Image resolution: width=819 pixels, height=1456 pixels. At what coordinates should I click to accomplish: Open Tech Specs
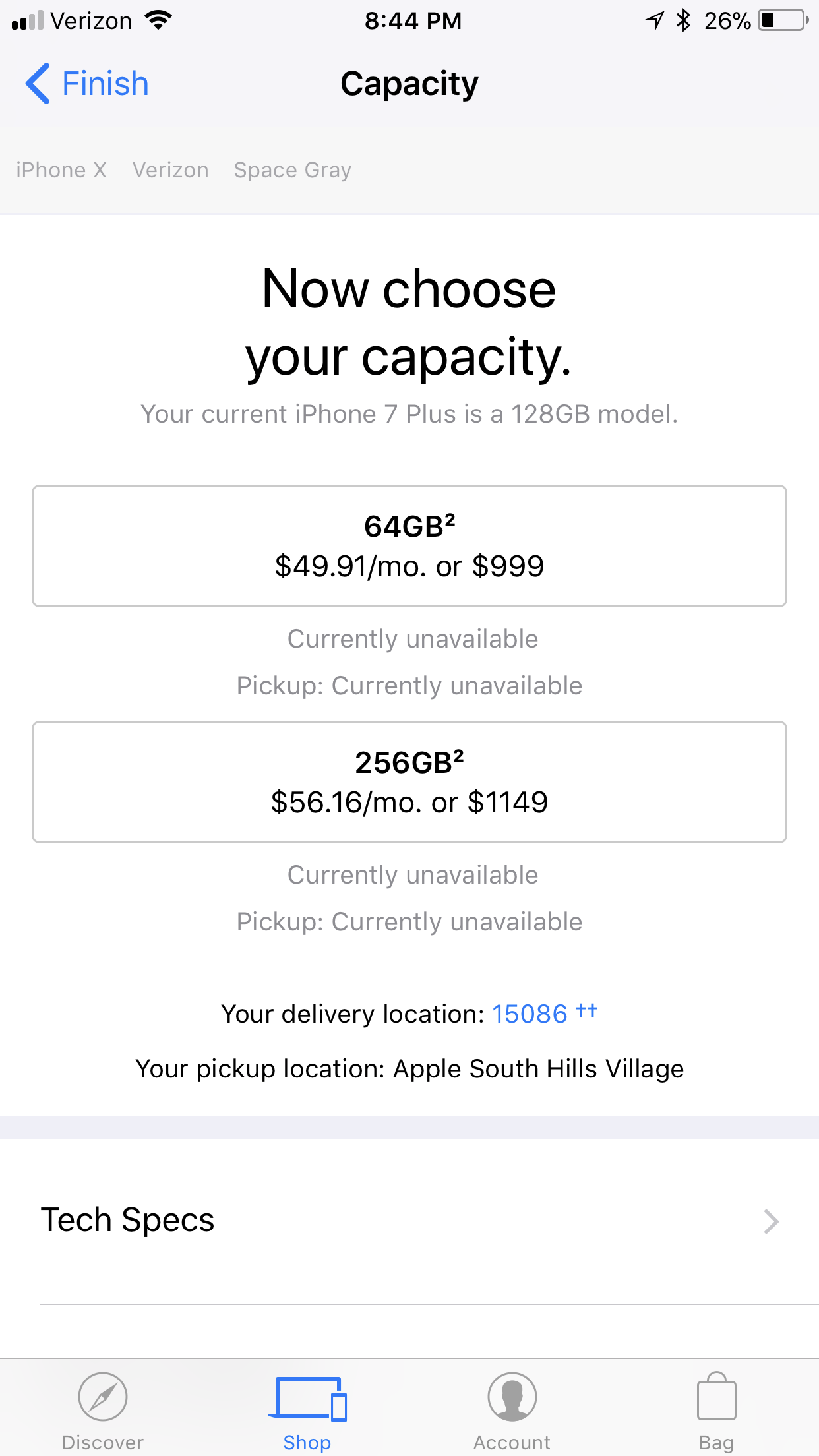tap(409, 1221)
